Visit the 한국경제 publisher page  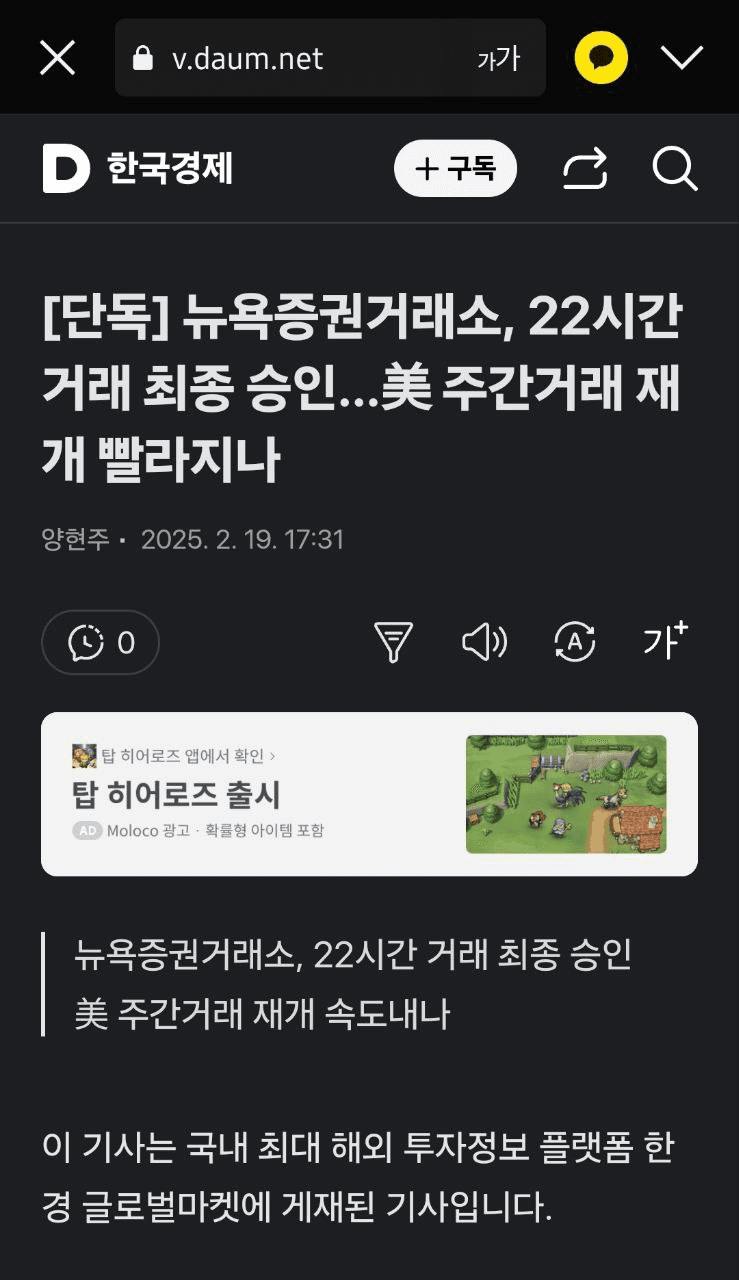pyautogui.click(x=170, y=168)
